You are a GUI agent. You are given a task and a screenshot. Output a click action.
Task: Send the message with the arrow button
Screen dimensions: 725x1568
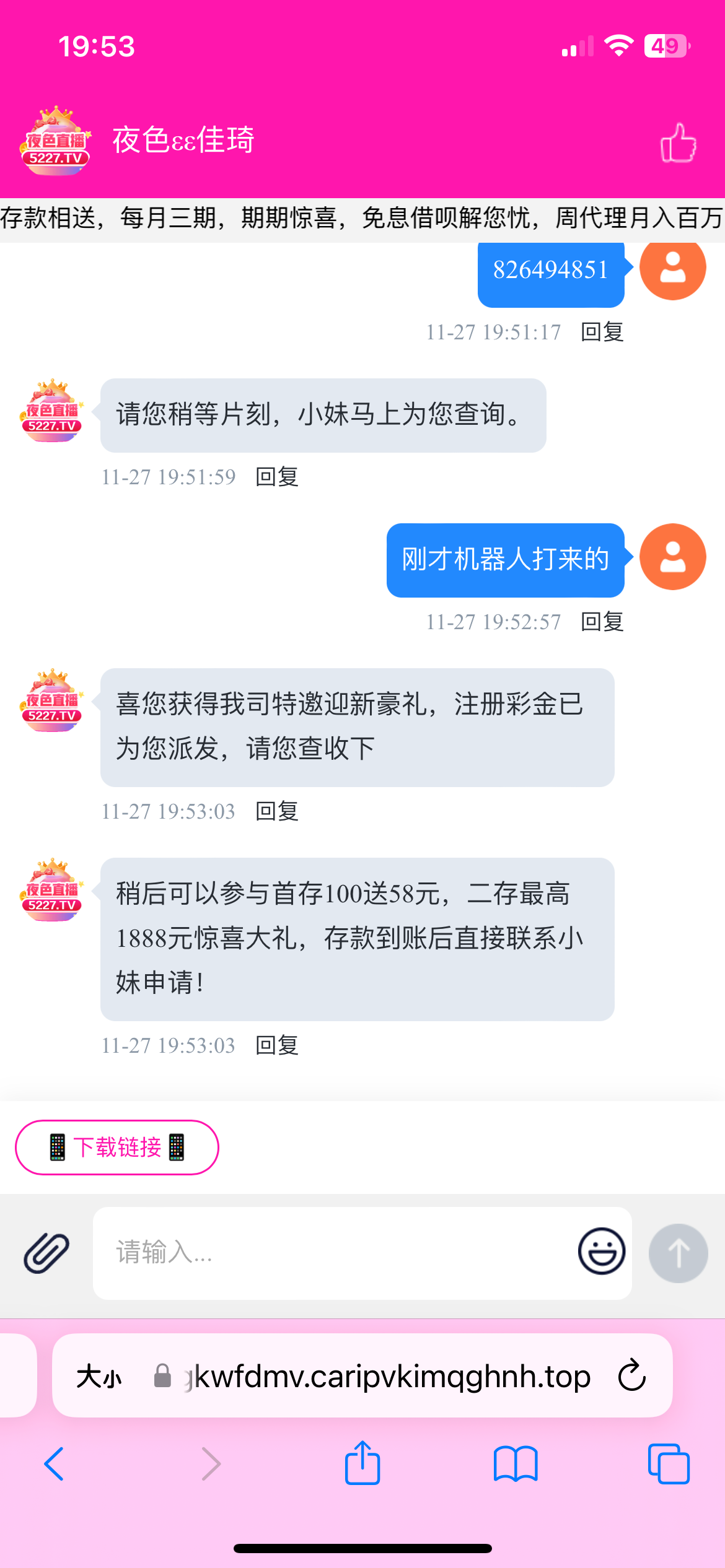tap(678, 1253)
